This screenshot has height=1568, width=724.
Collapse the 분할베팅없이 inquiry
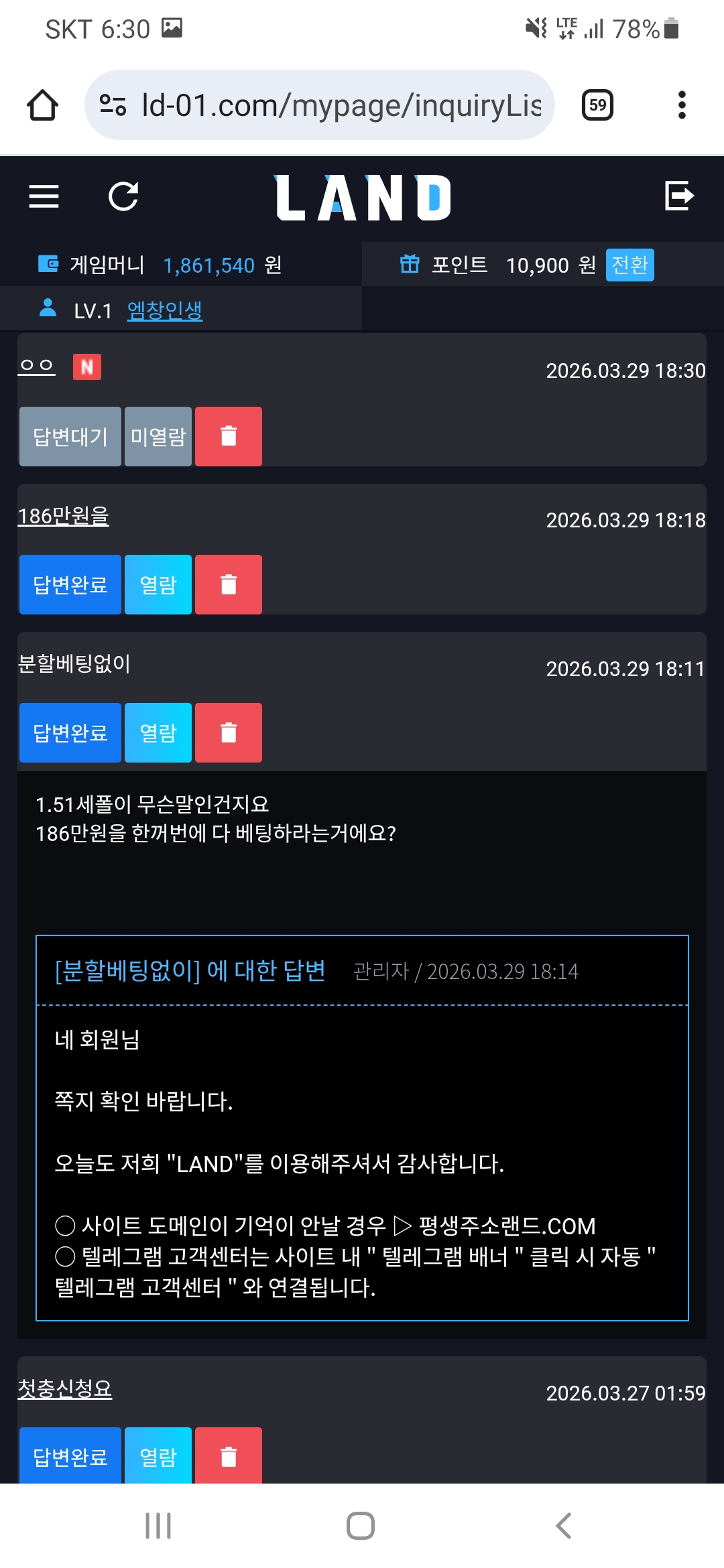tap(74, 664)
